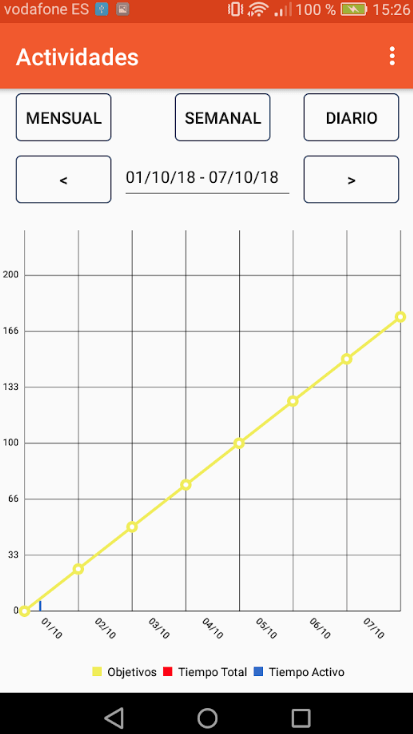Screen dimensions: 413x734
Task: Advance to the next week
Action: tap(351, 179)
